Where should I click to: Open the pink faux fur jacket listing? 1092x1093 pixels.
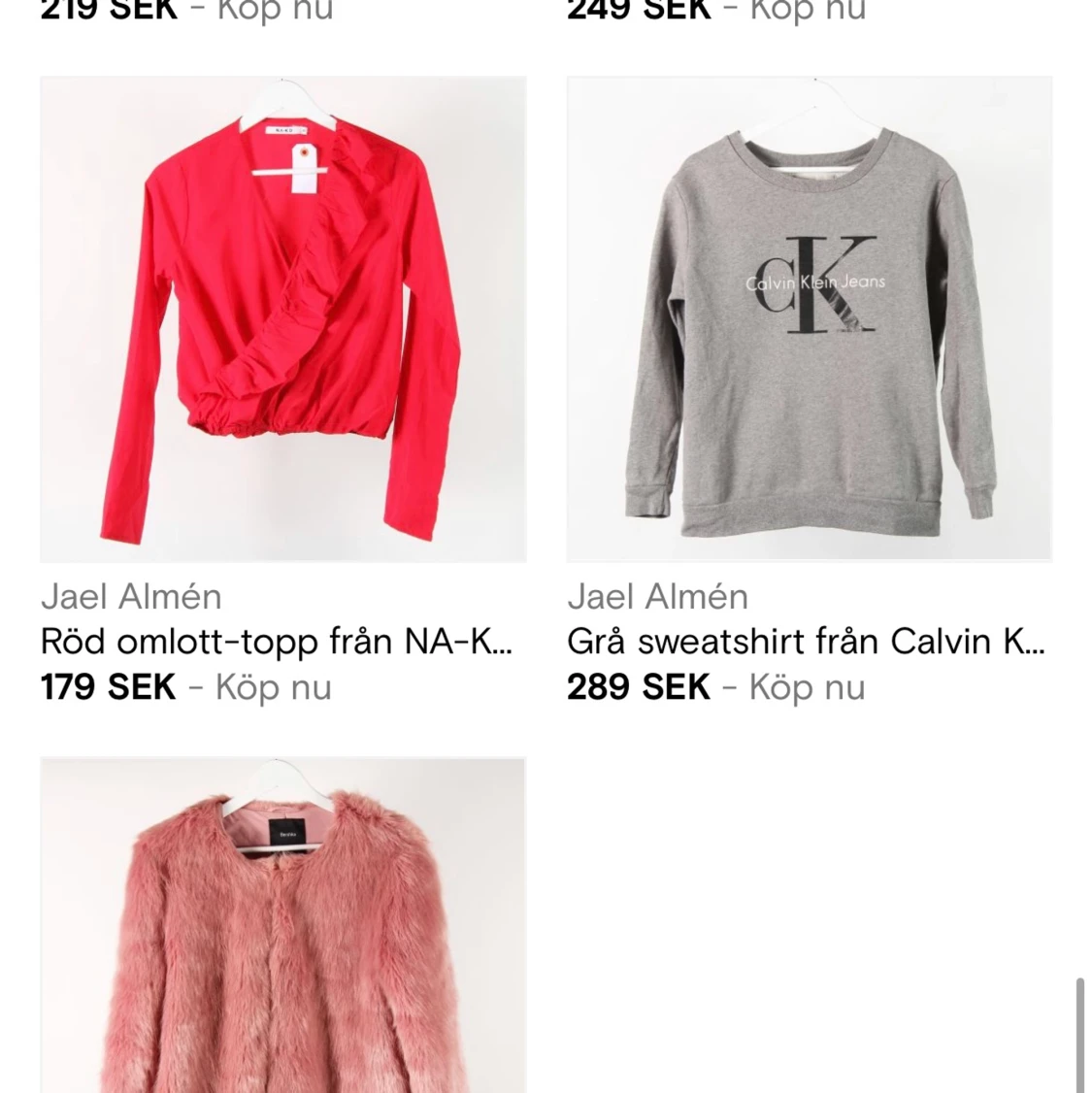282,927
